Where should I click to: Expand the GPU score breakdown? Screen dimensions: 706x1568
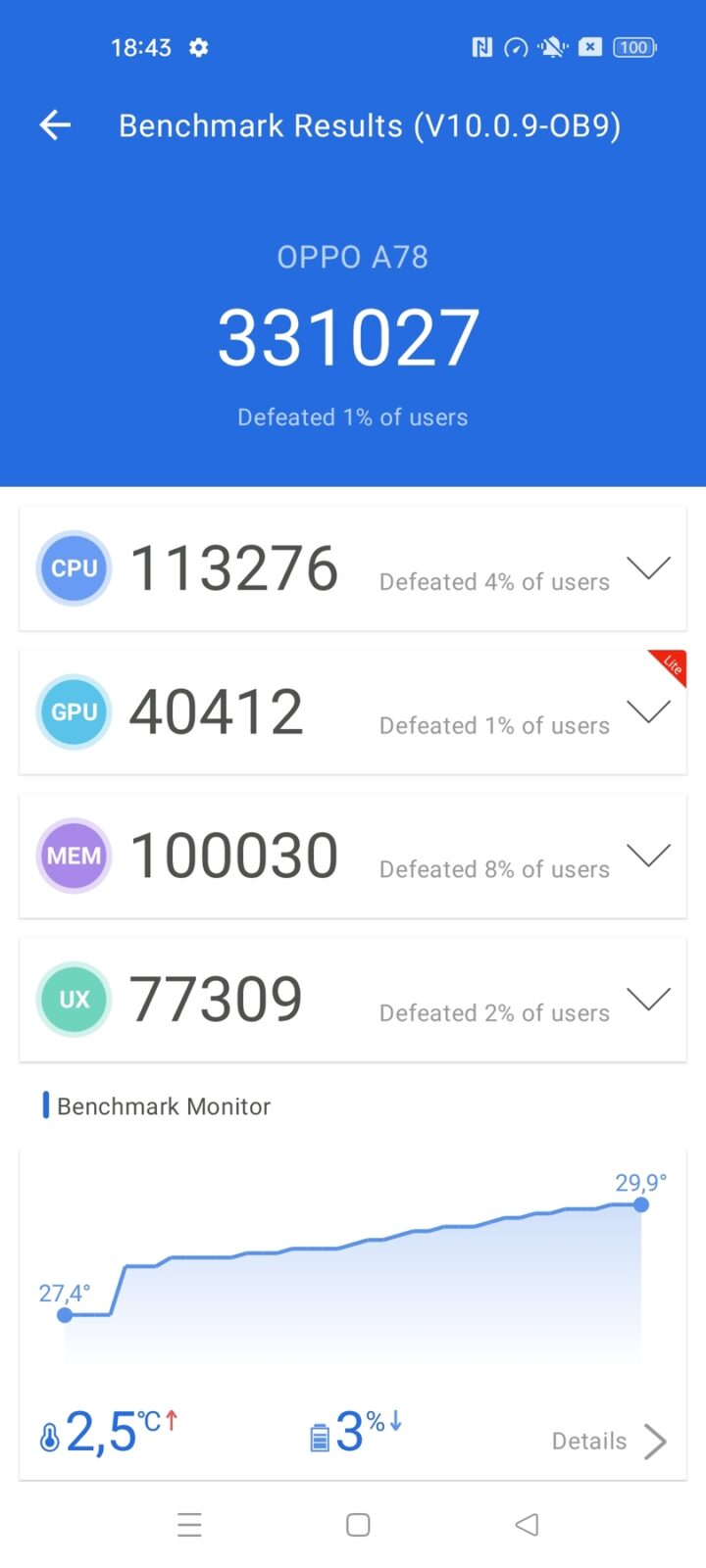tap(648, 712)
